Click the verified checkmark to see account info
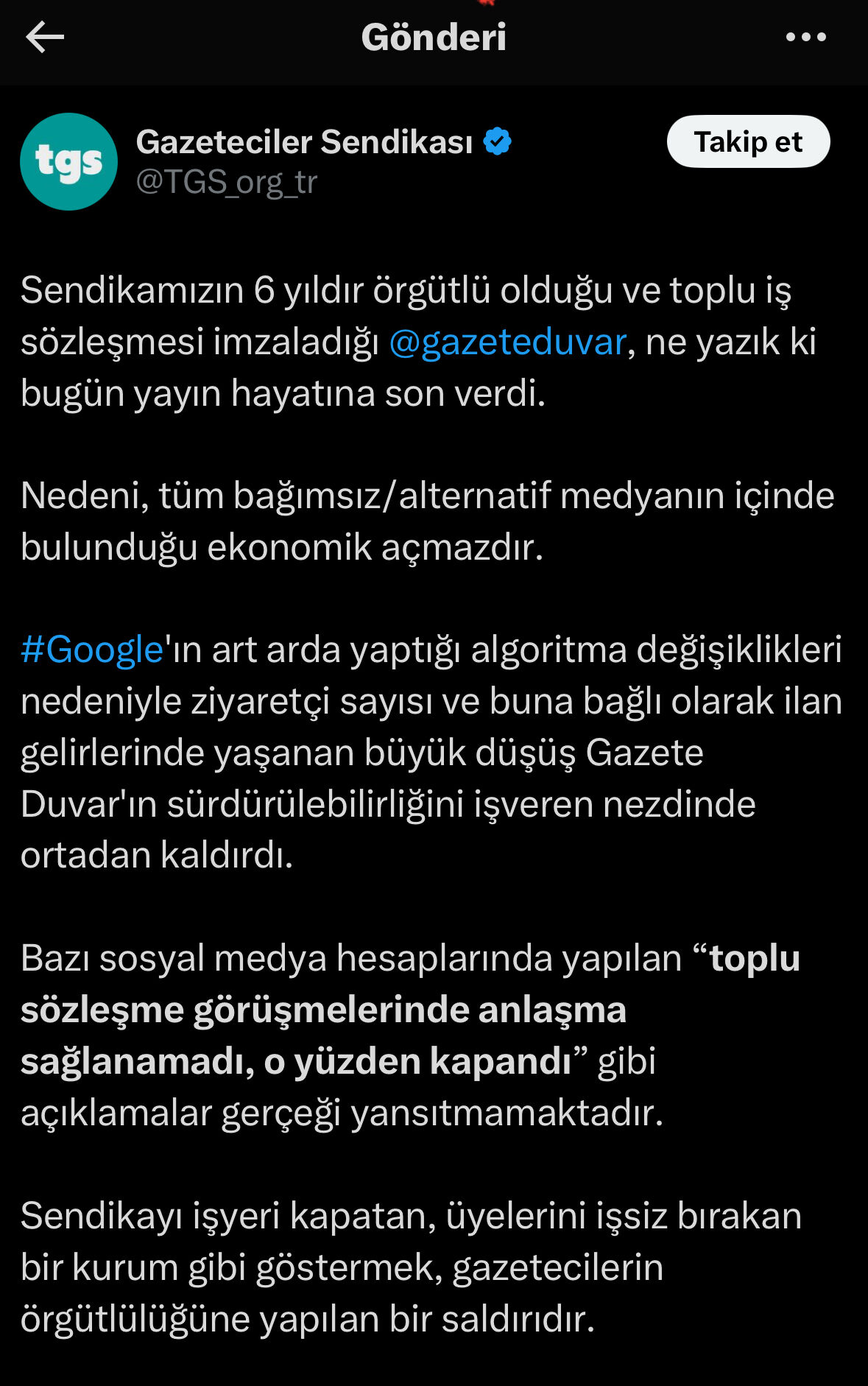This screenshot has width=868, height=1386. [497, 141]
